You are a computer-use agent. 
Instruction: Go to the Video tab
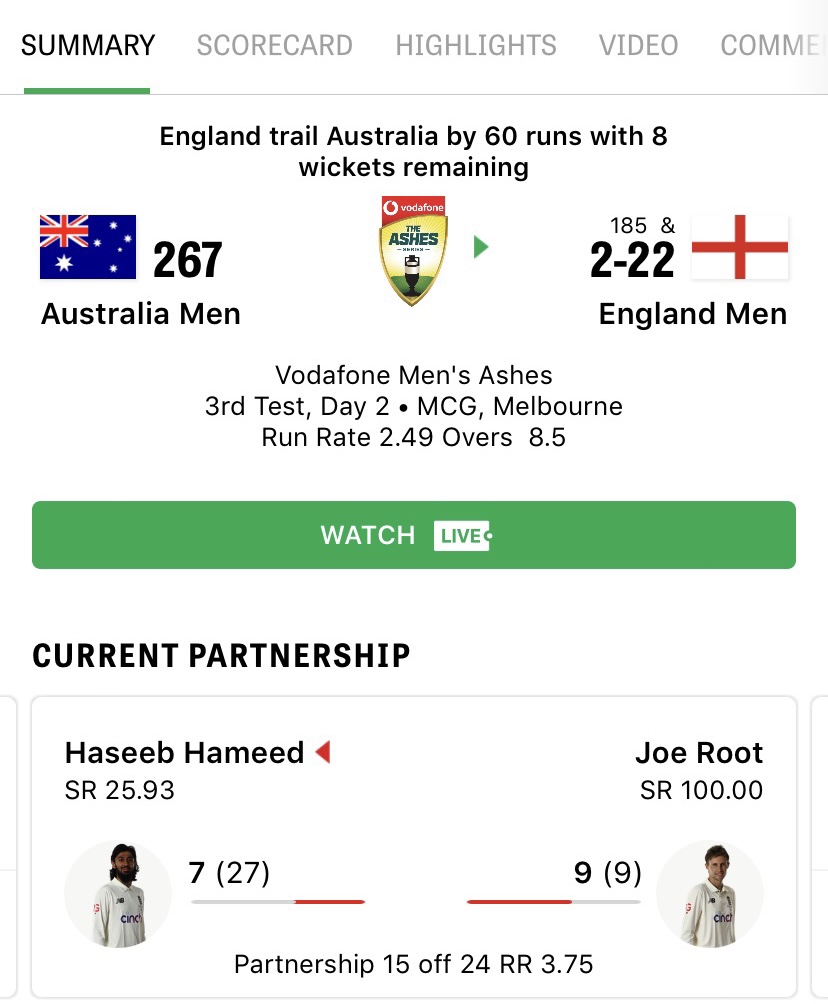pyautogui.click(x=638, y=46)
